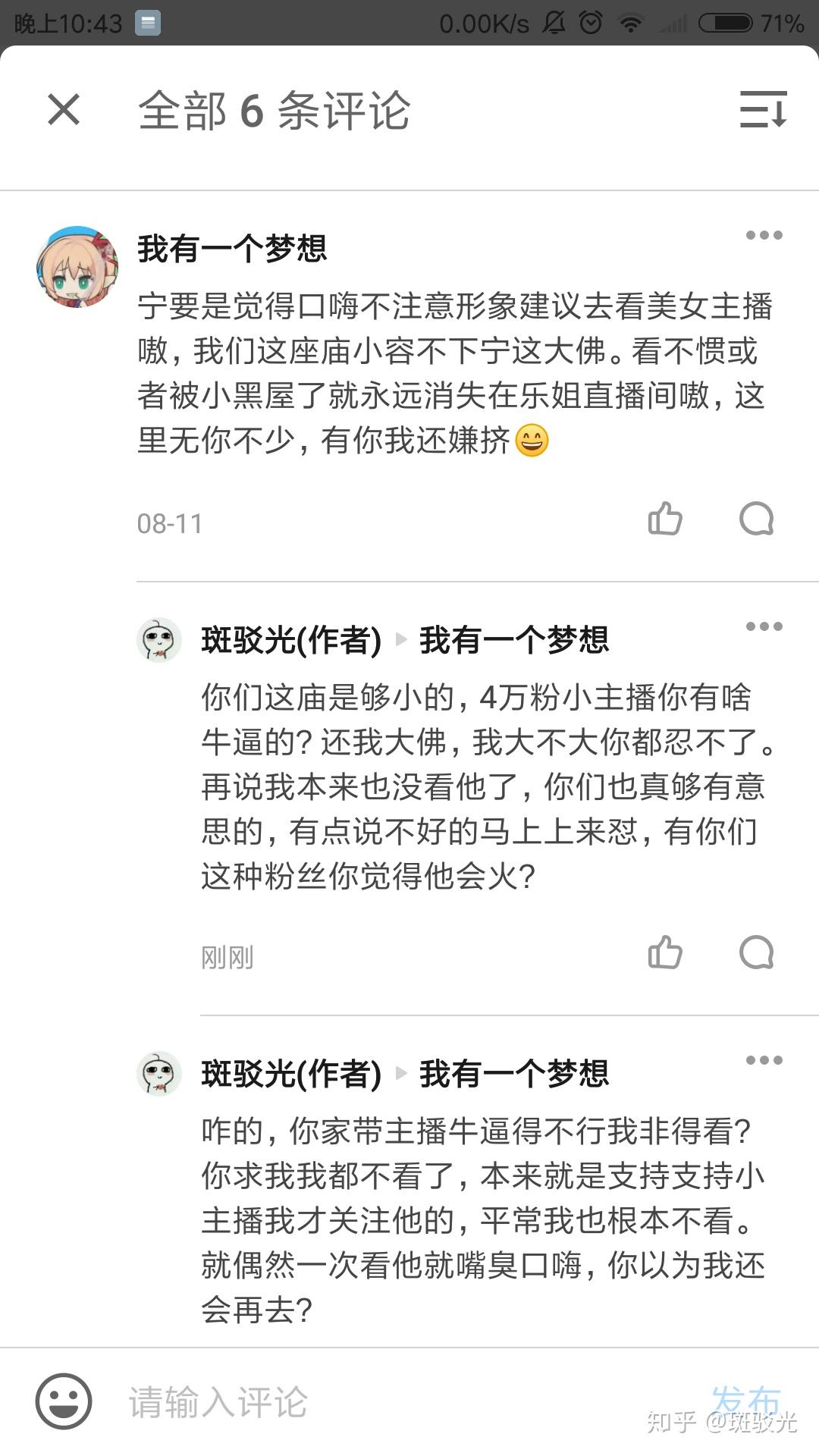Screen dimensions: 819x1456
Task: Like the reply posted 刚刚
Action: point(665,953)
